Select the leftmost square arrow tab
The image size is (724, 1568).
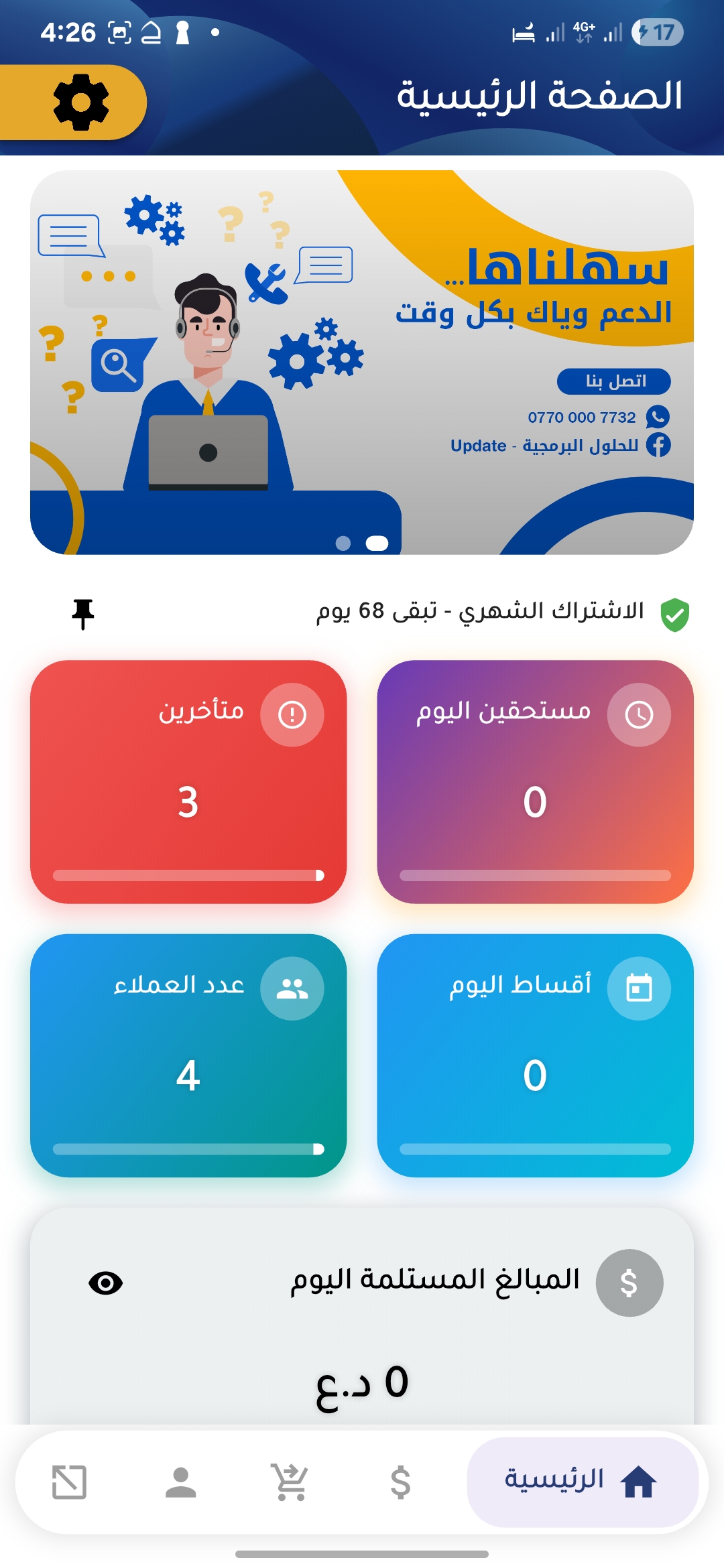pyautogui.click(x=69, y=1482)
